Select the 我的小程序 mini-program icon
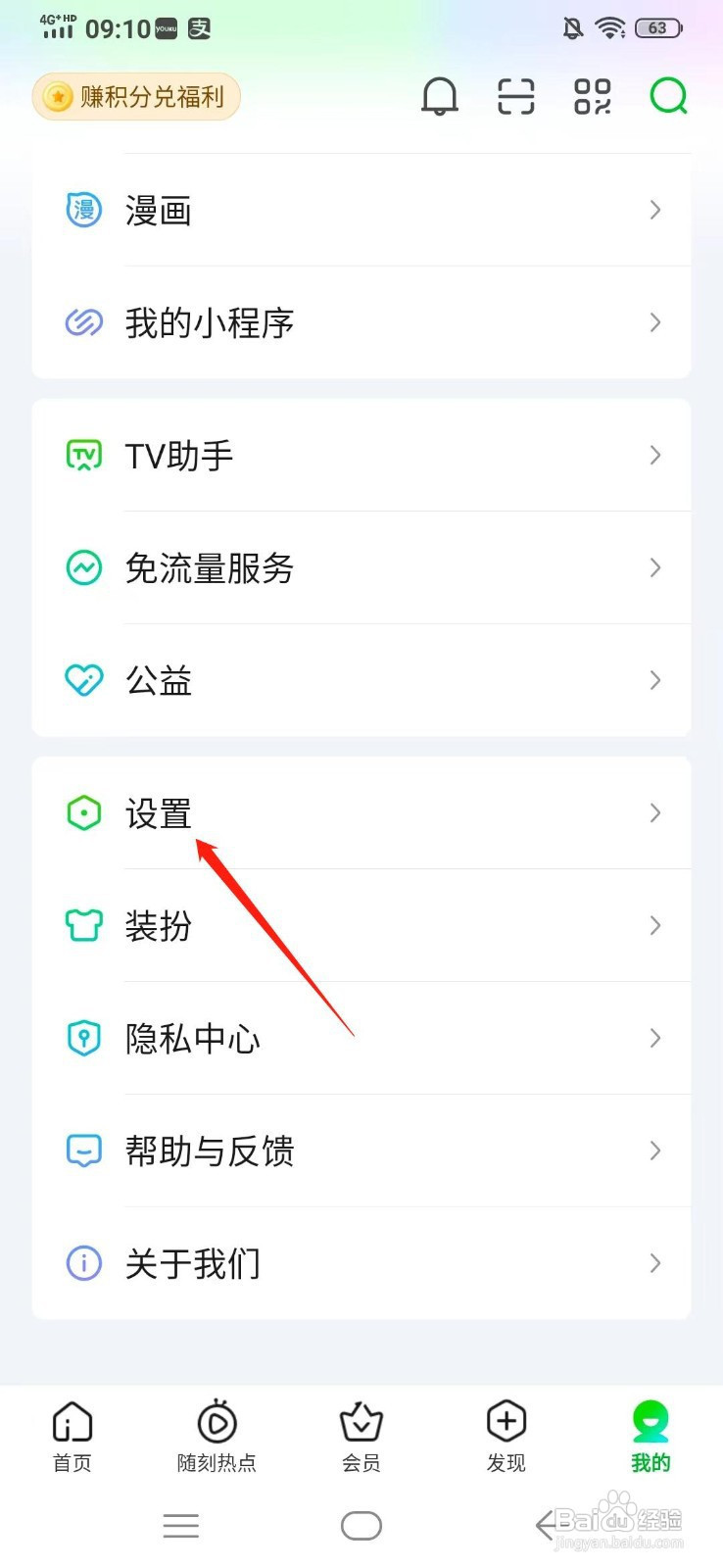This screenshot has height=1568, width=723. (x=83, y=322)
